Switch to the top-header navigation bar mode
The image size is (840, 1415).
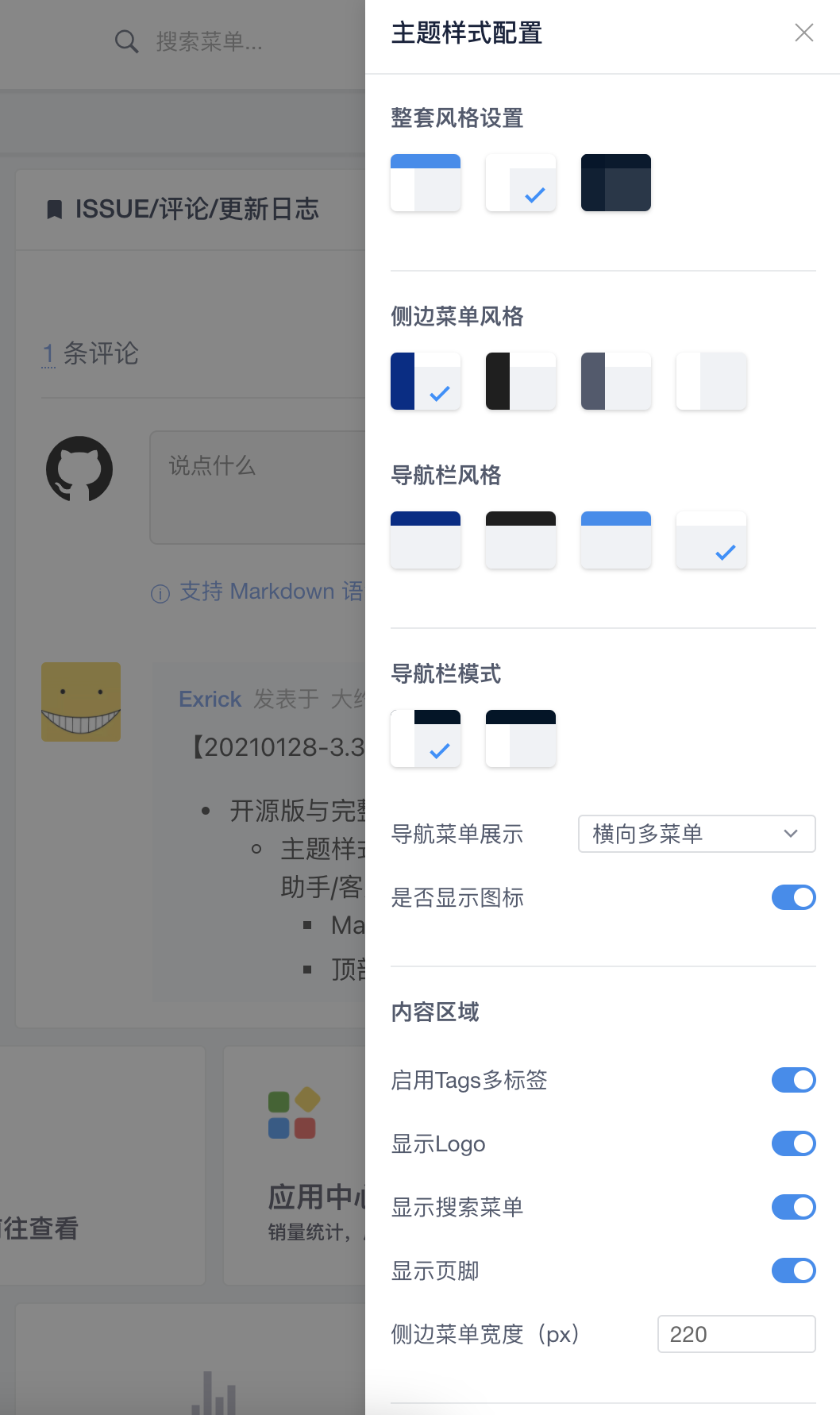coord(520,738)
